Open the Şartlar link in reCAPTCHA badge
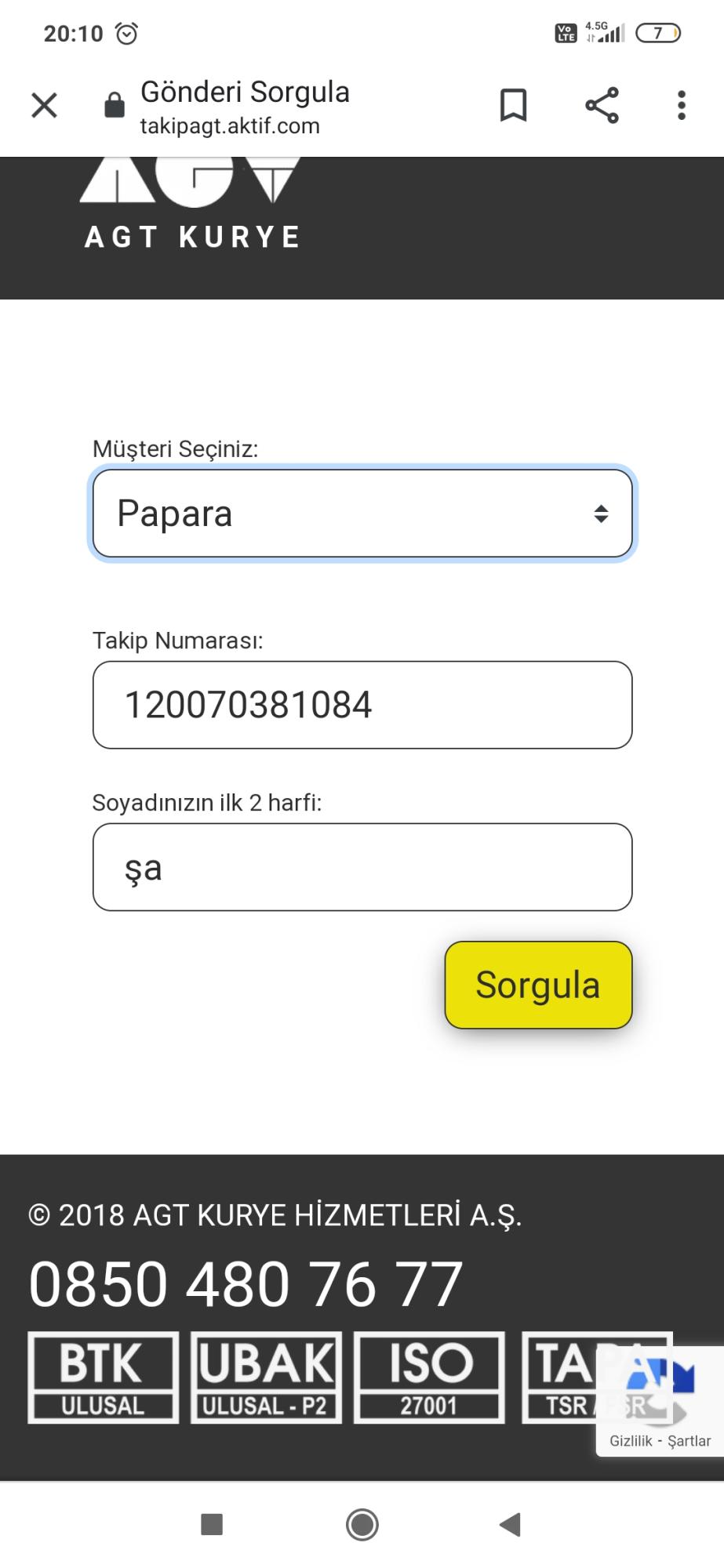 coord(689,1441)
